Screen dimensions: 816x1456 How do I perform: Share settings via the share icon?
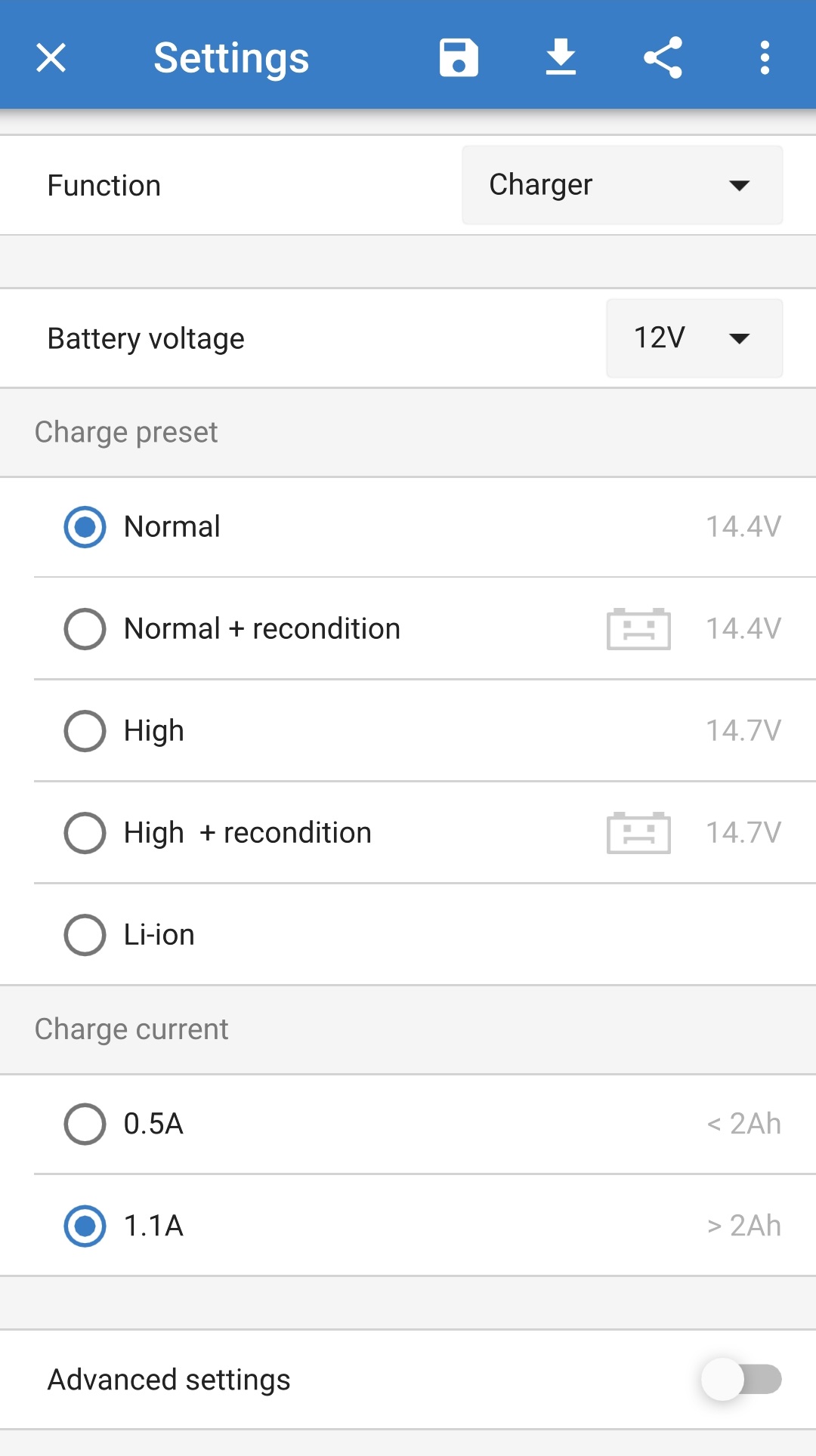[x=663, y=57]
